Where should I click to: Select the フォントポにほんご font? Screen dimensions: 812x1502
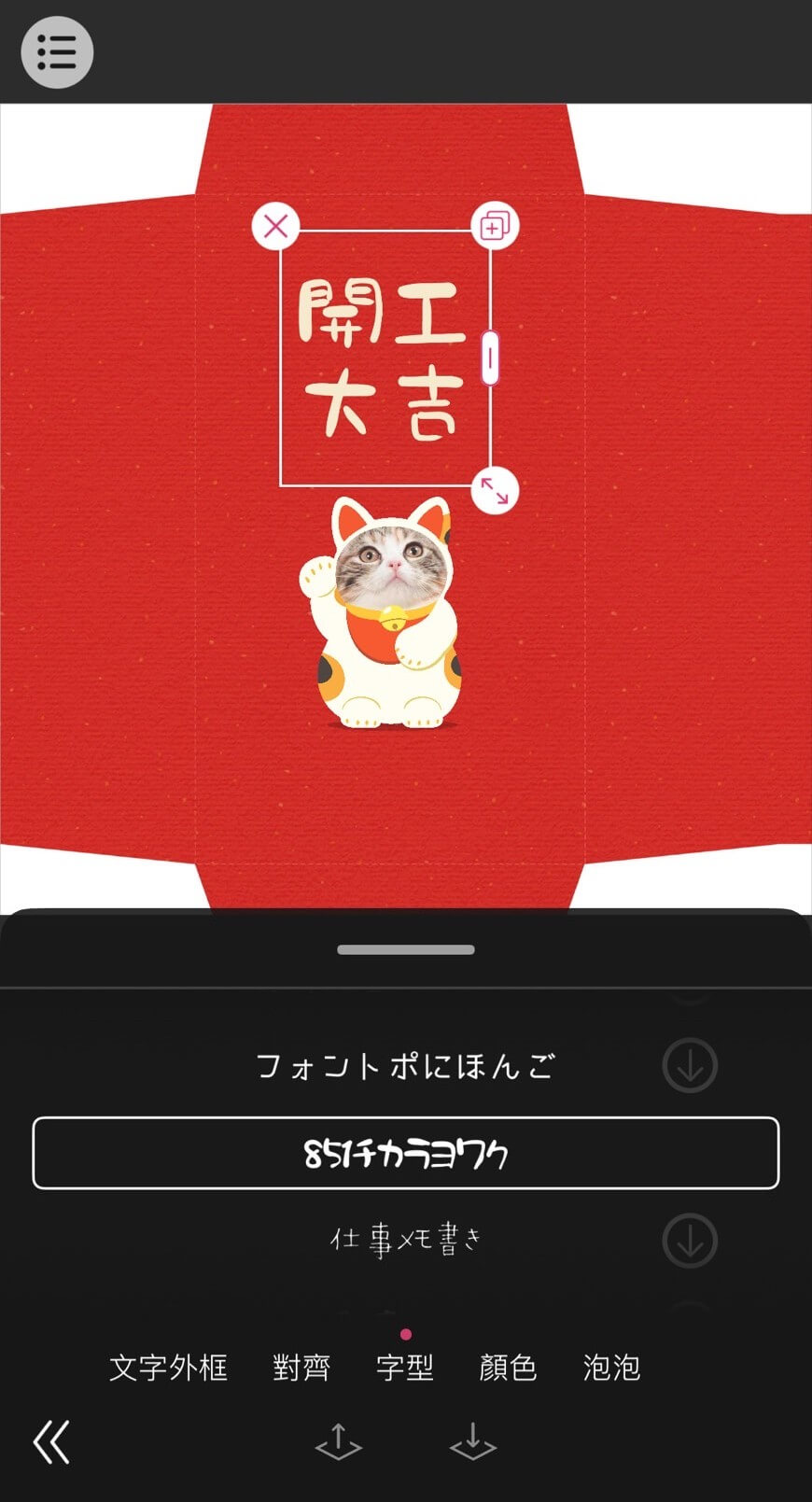tap(405, 1065)
